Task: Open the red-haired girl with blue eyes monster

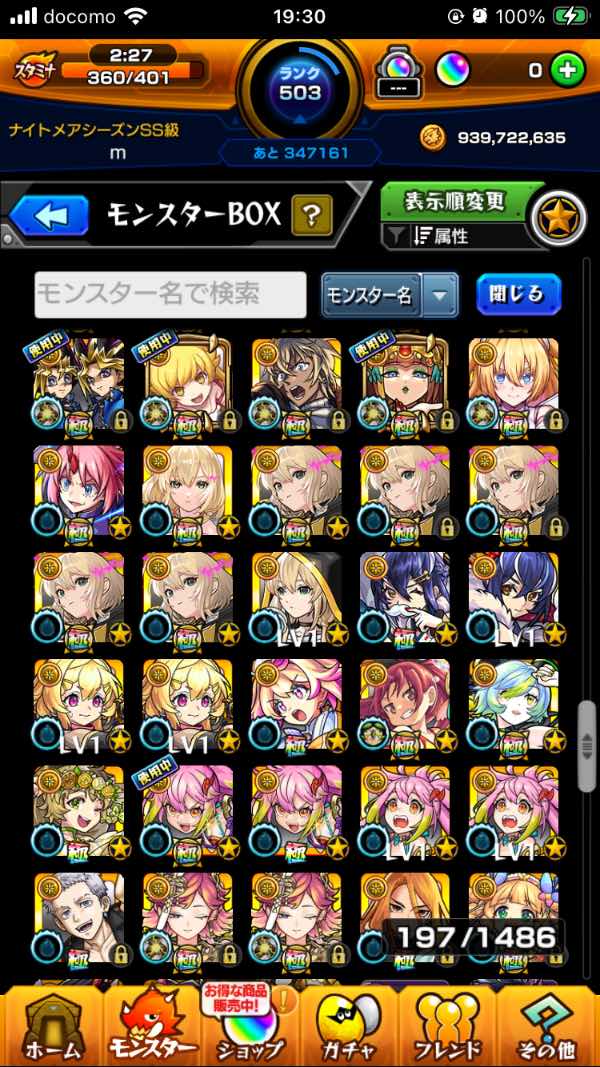Action: [79, 491]
